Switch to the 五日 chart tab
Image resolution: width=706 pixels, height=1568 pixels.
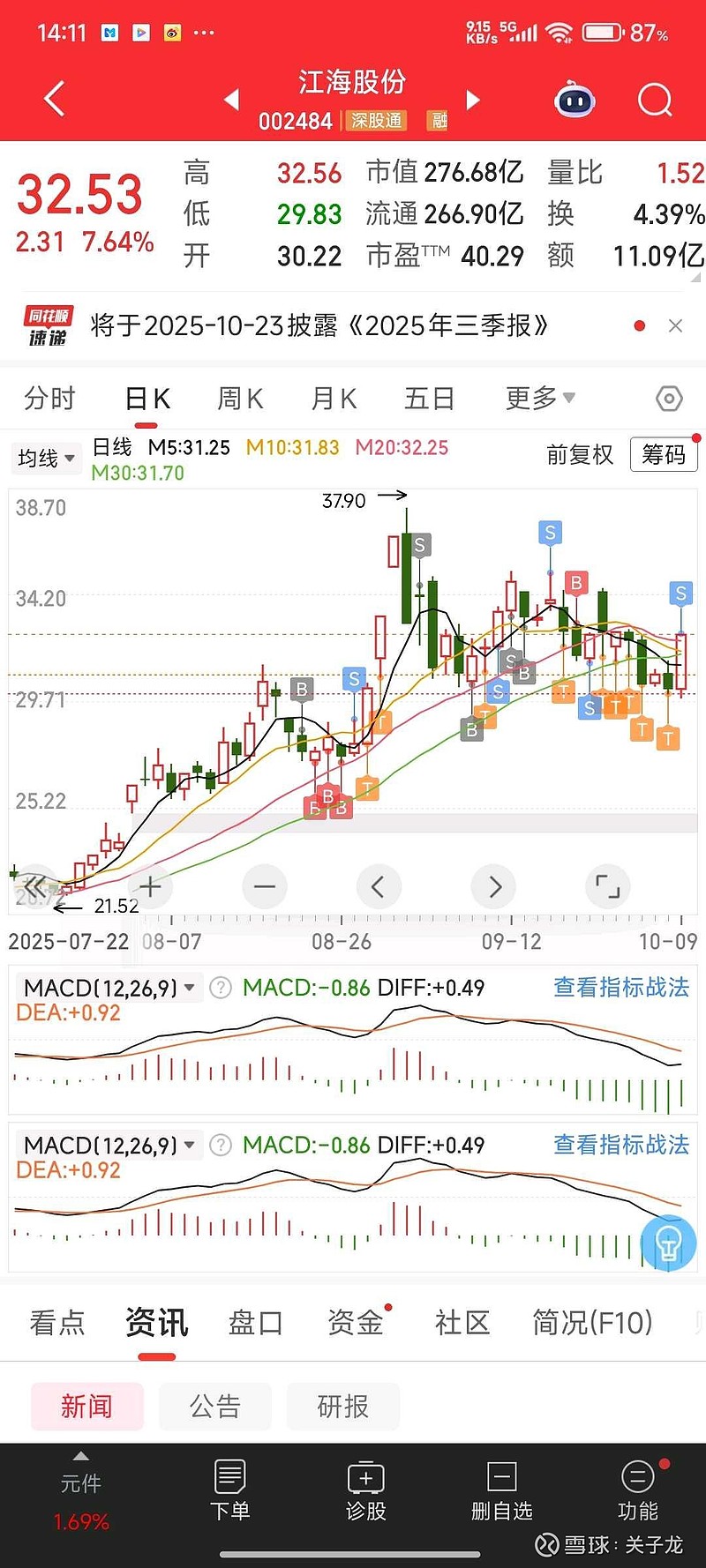click(429, 399)
